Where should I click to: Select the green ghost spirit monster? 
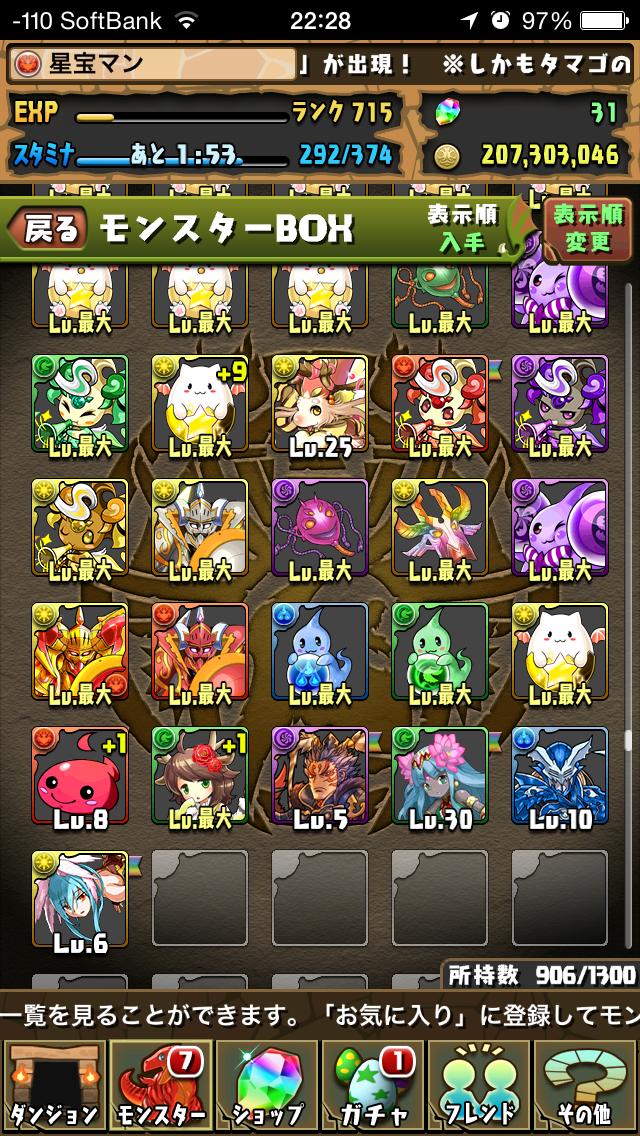pyautogui.click(x=440, y=651)
